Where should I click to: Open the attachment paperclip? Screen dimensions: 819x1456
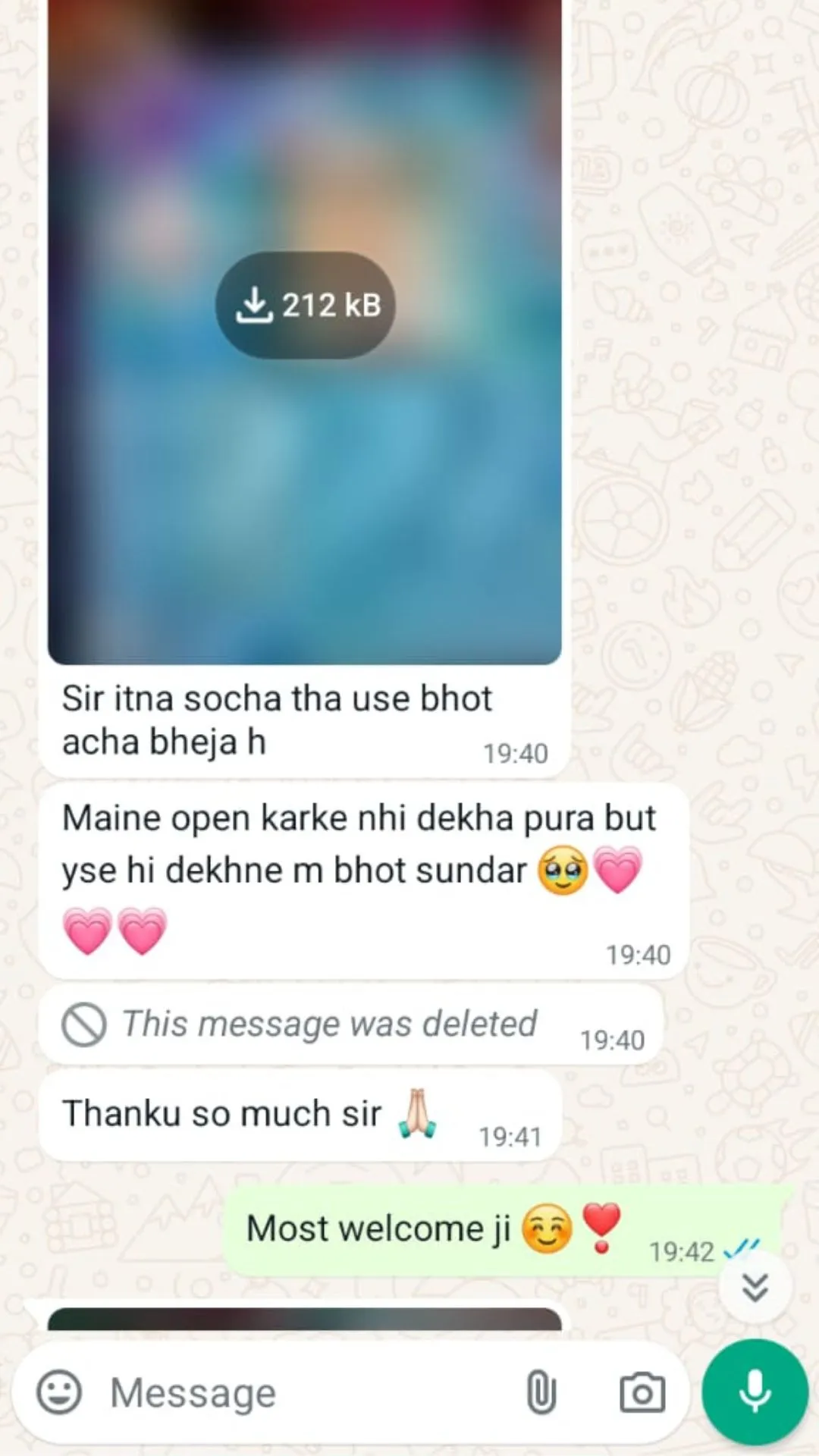click(541, 1392)
